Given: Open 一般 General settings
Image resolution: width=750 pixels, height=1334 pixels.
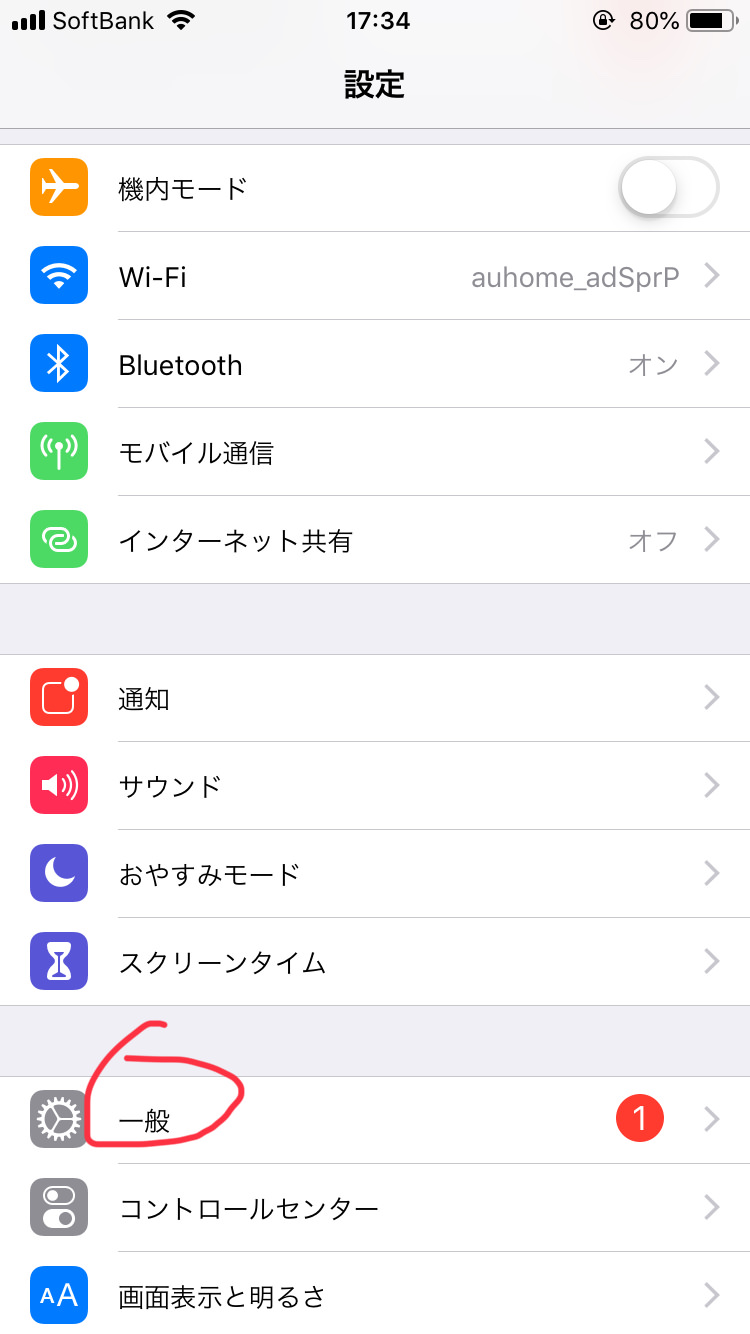Looking at the screenshot, I should [375, 1120].
